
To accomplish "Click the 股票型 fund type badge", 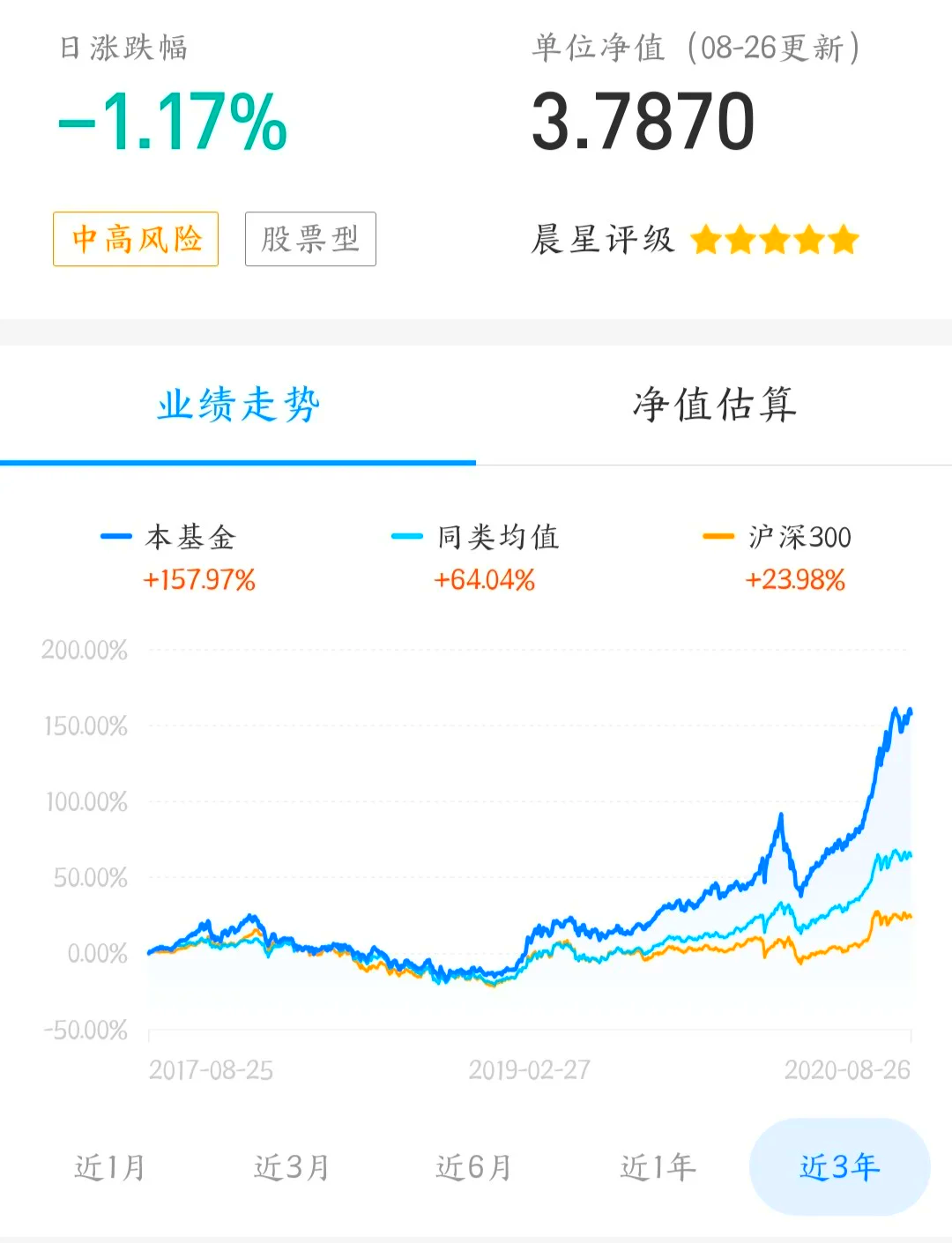I will 309,239.
